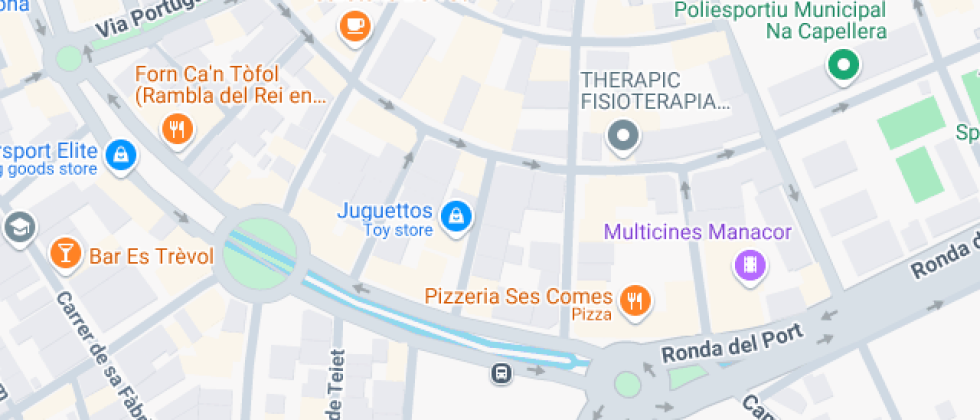Tap the Multicines Manacor cinema marker
The width and height of the screenshot is (980, 420).
pos(749,265)
